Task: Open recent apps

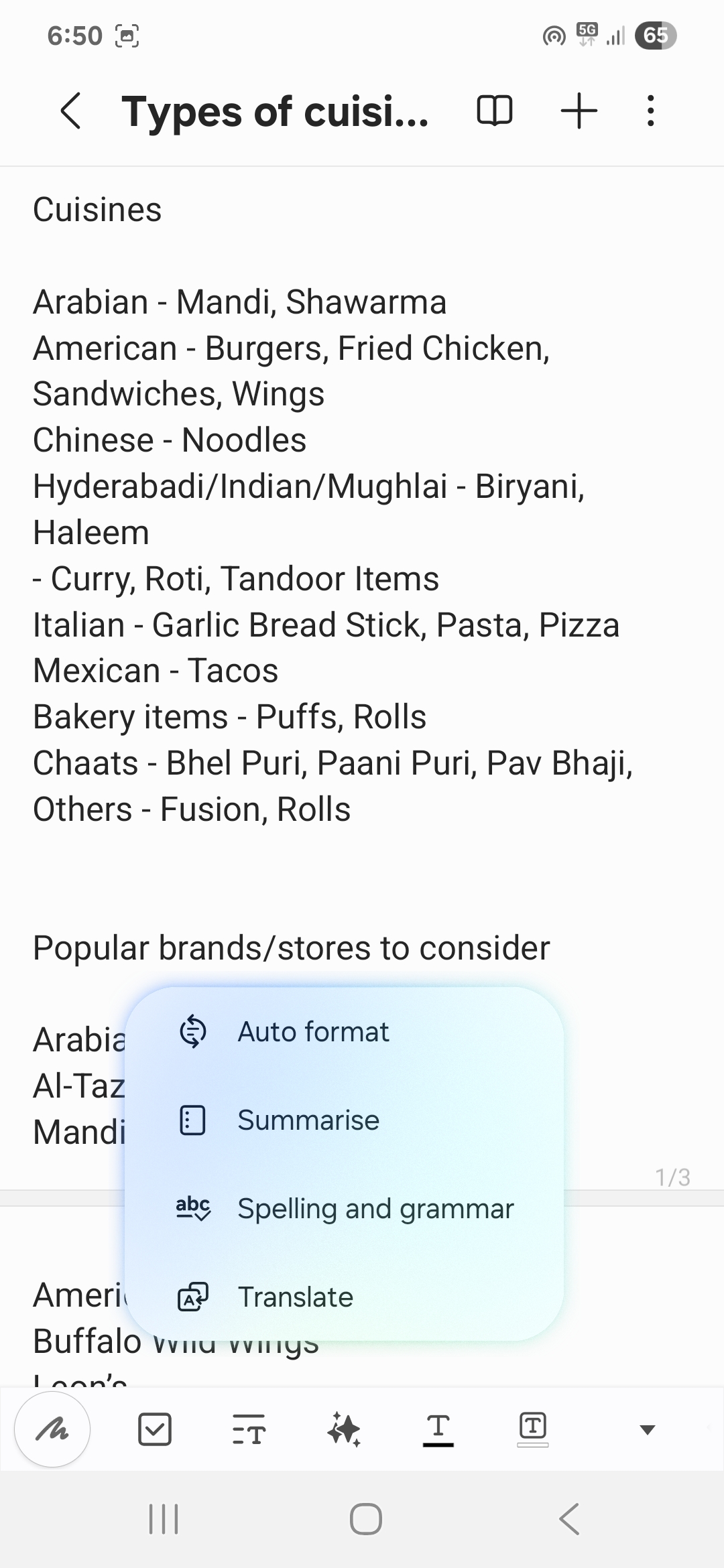Action: pyautogui.click(x=164, y=1519)
